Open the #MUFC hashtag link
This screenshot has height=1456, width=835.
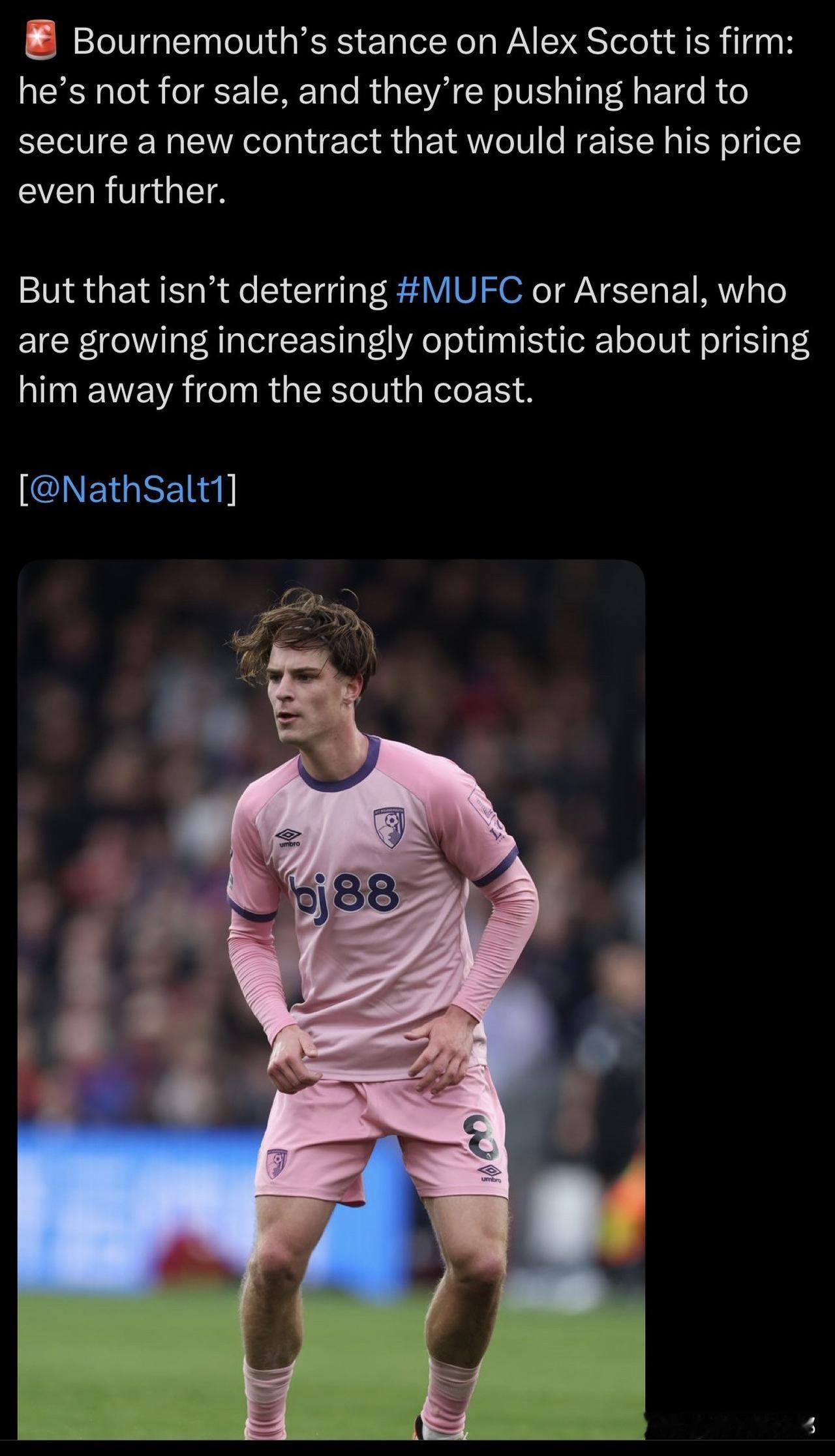click(x=459, y=291)
